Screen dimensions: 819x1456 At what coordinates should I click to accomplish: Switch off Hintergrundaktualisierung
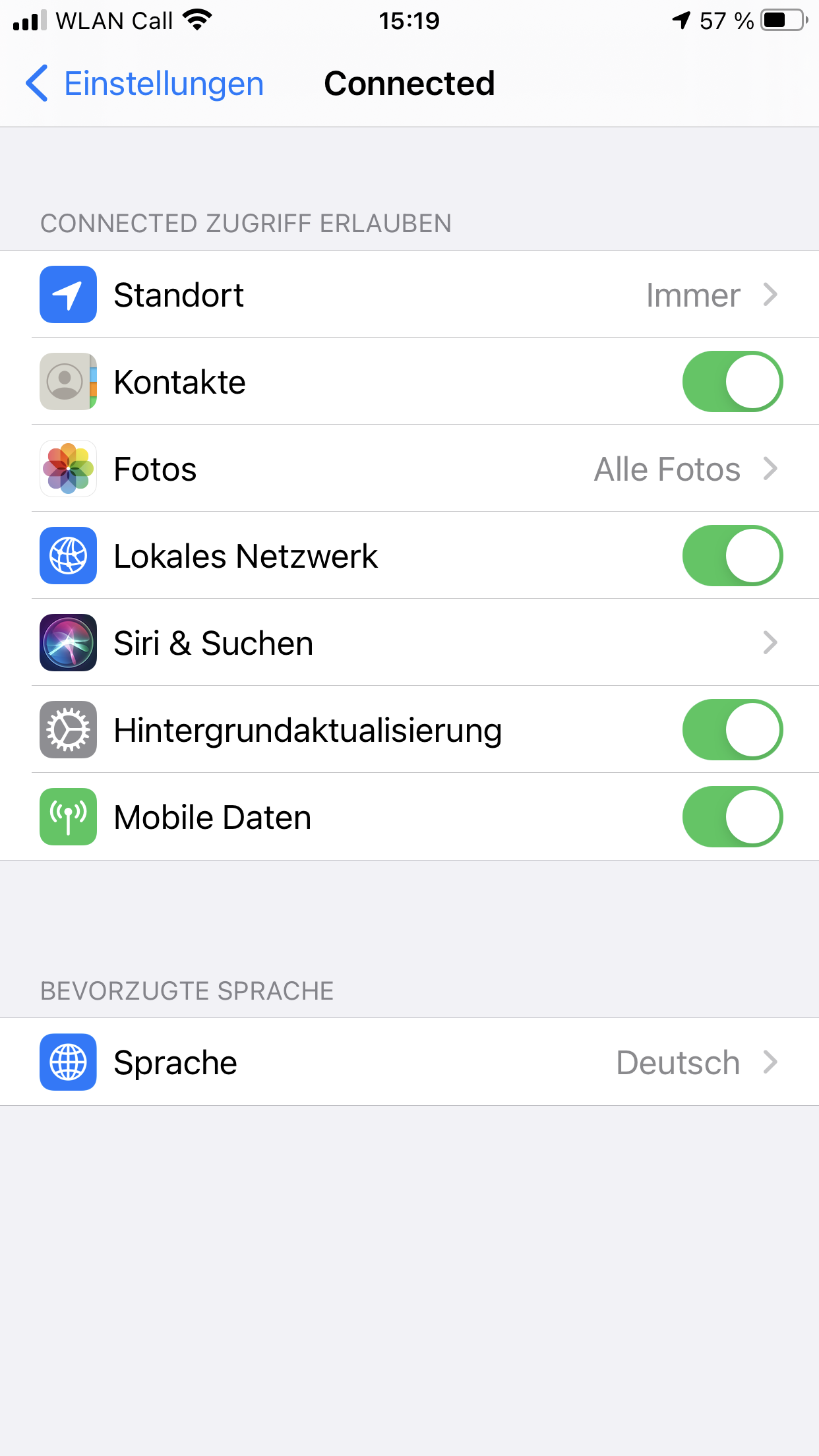click(x=732, y=730)
